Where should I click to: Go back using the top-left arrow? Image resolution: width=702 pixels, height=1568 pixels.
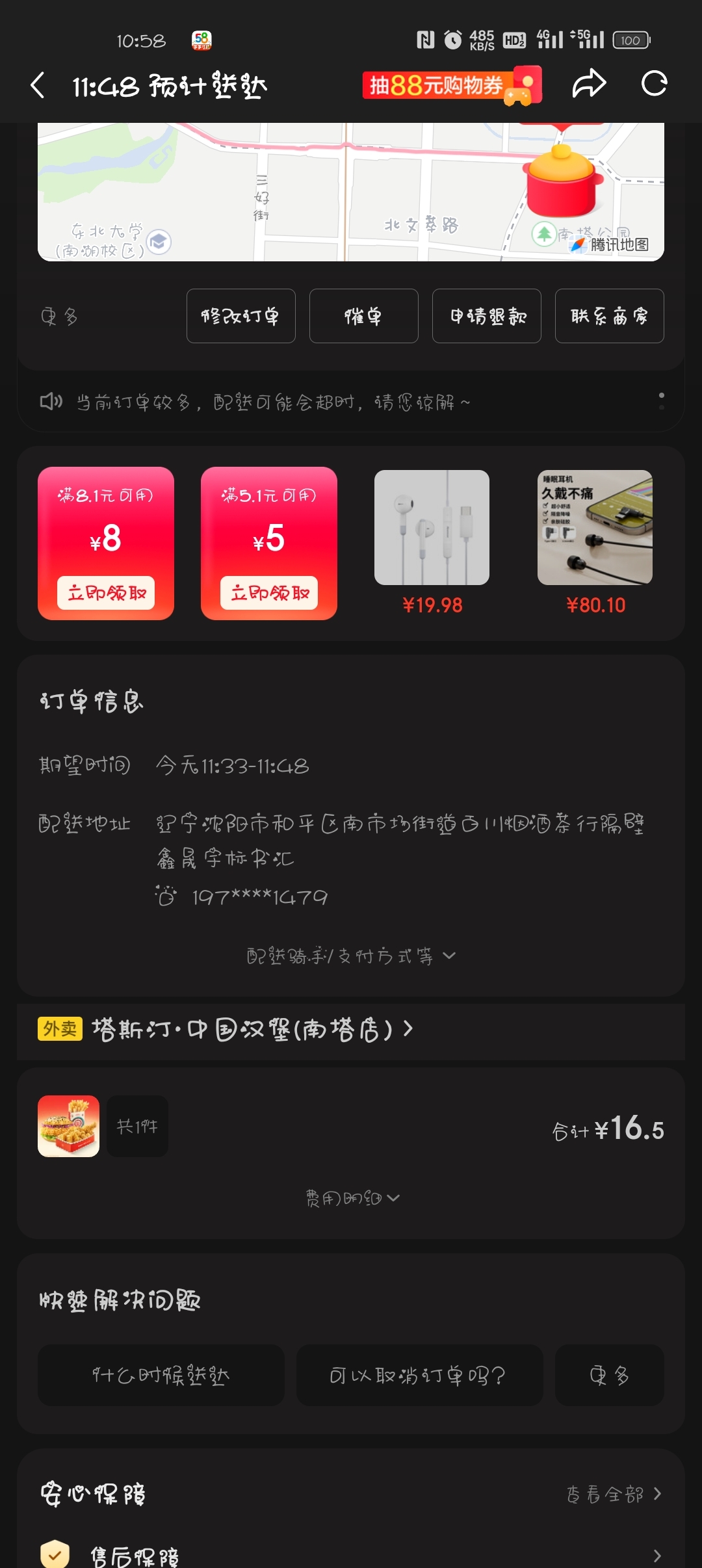coord(38,85)
